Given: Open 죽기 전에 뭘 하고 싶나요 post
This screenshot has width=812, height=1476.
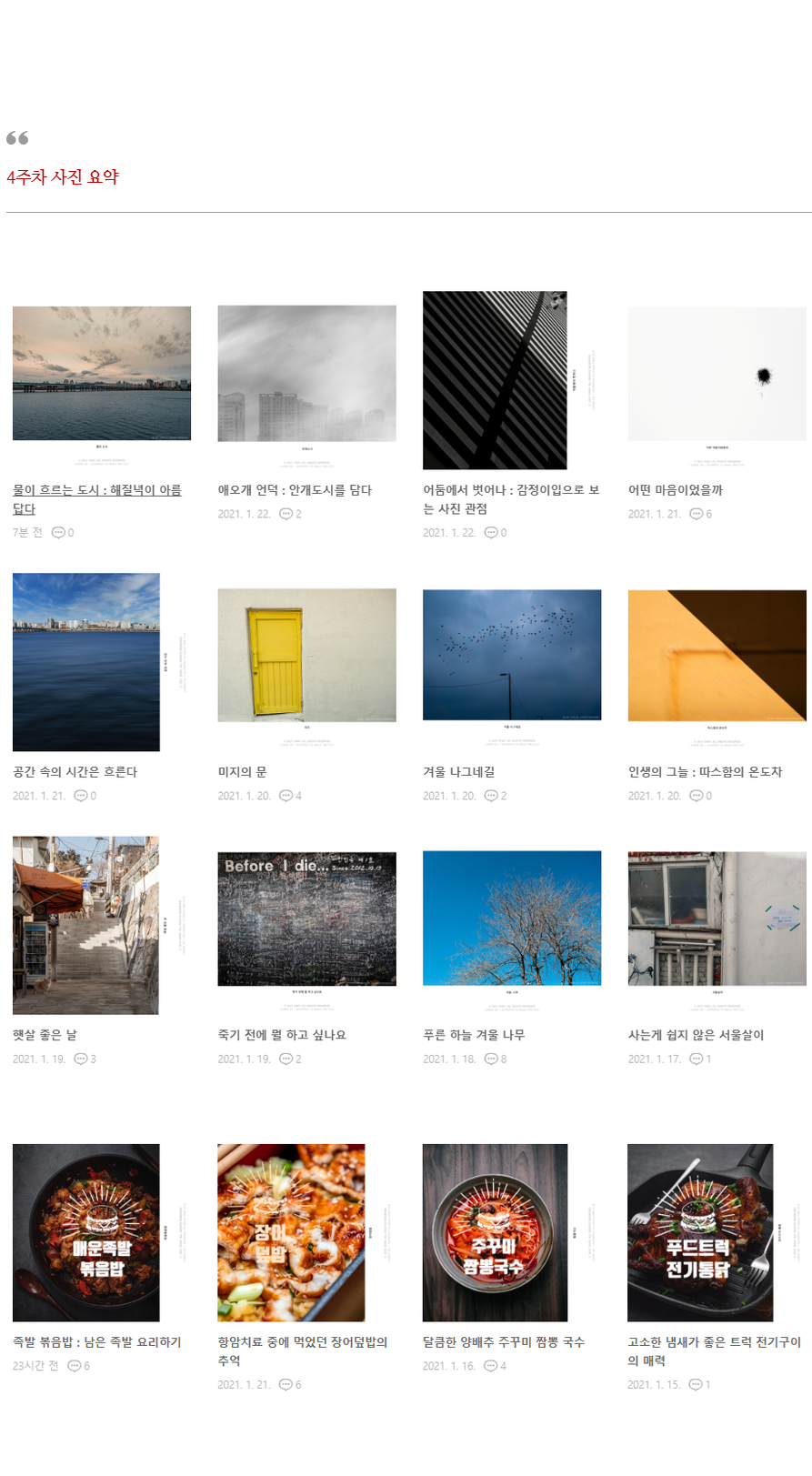Looking at the screenshot, I should [x=282, y=1035].
